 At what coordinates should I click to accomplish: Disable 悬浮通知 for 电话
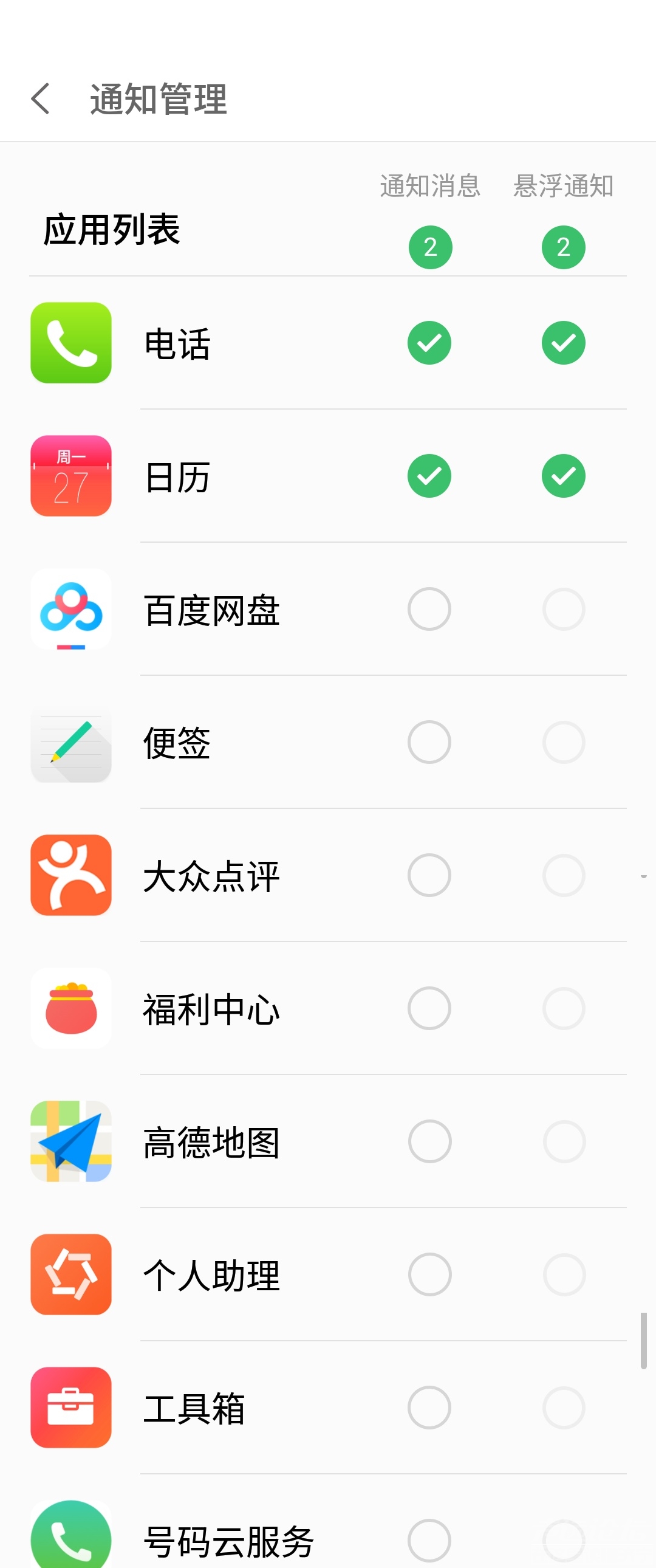click(x=563, y=343)
